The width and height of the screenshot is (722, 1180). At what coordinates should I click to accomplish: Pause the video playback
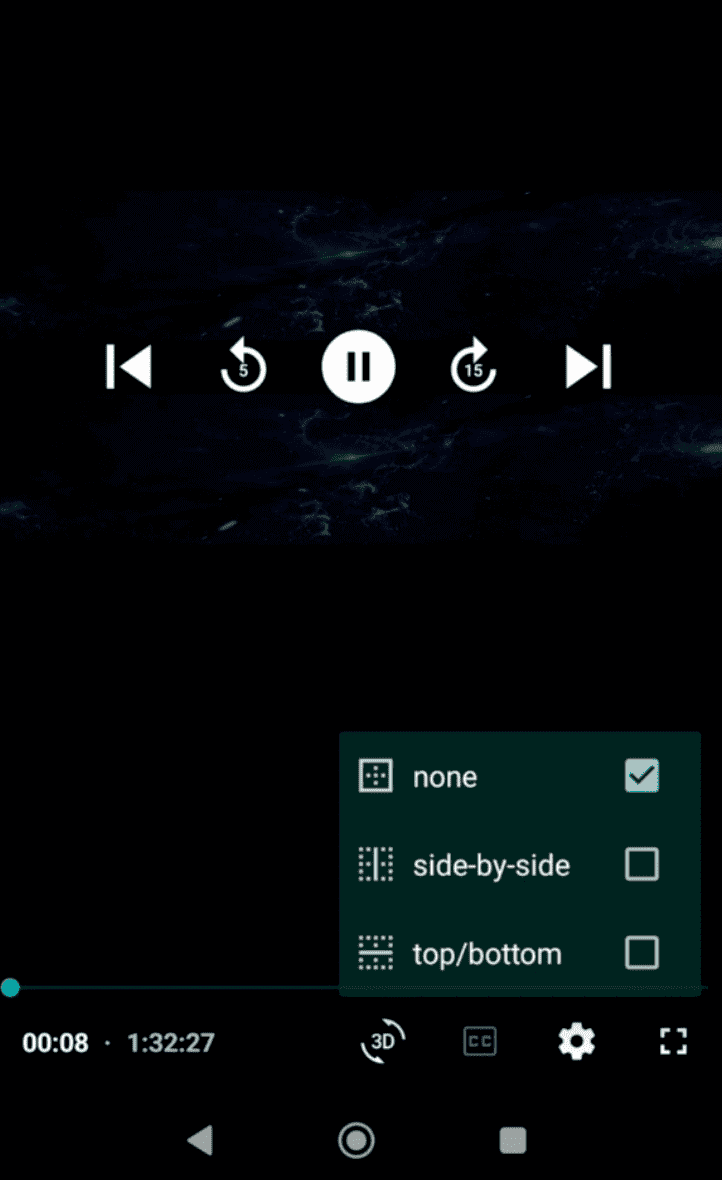point(358,367)
